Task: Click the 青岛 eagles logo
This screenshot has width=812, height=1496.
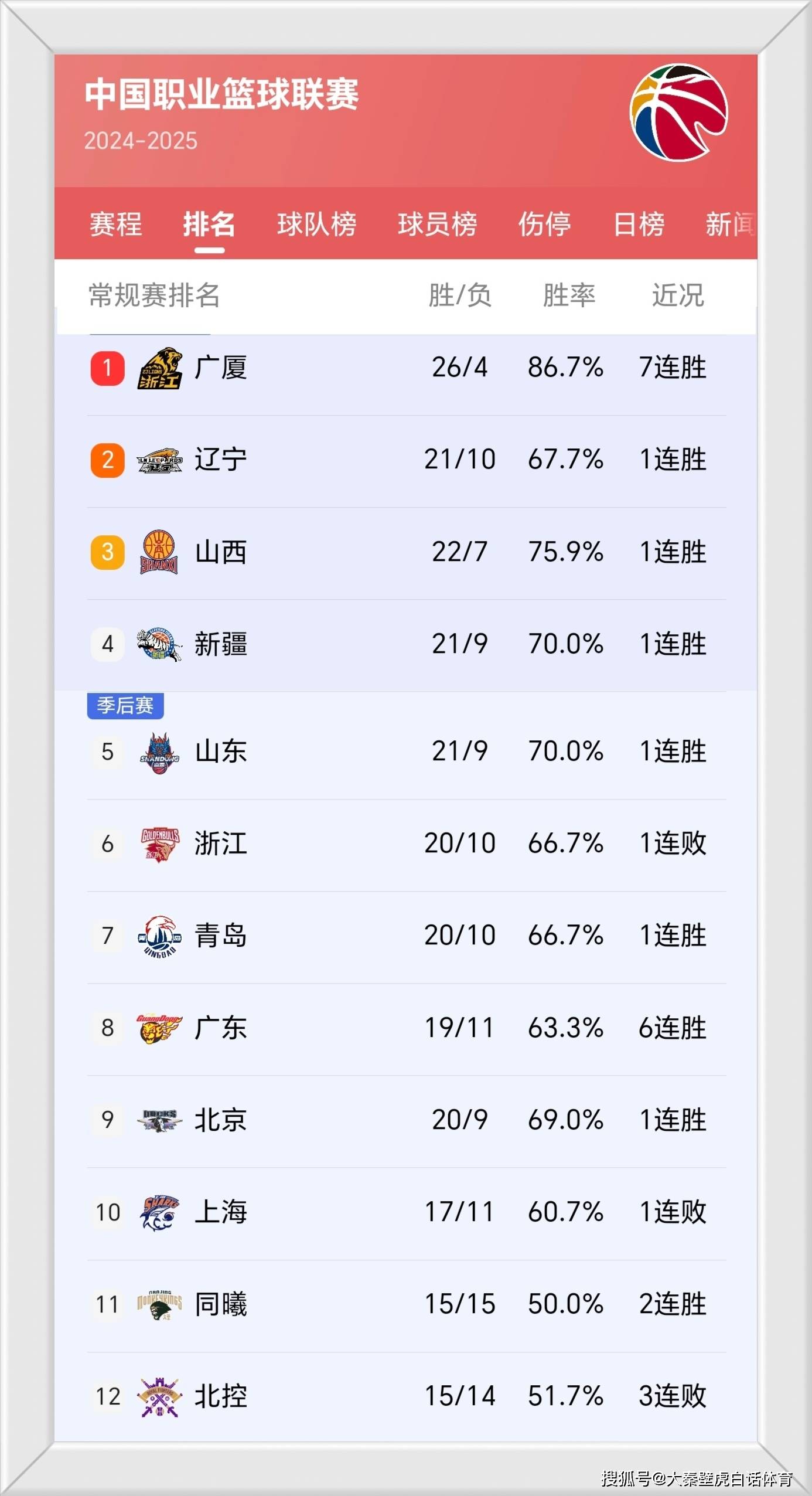Action: 158,936
